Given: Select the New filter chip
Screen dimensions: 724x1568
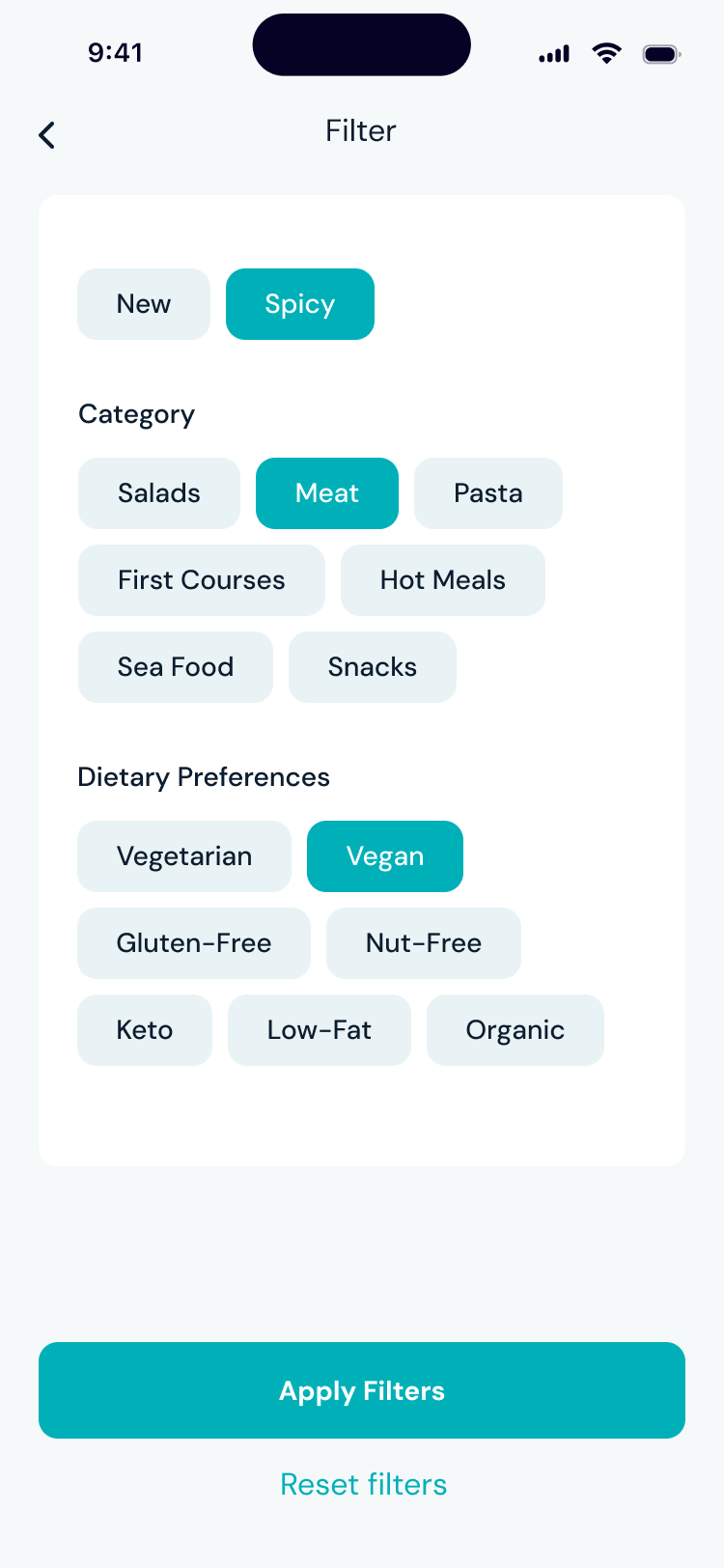Looking at the screenshot, I should (144, 304).
